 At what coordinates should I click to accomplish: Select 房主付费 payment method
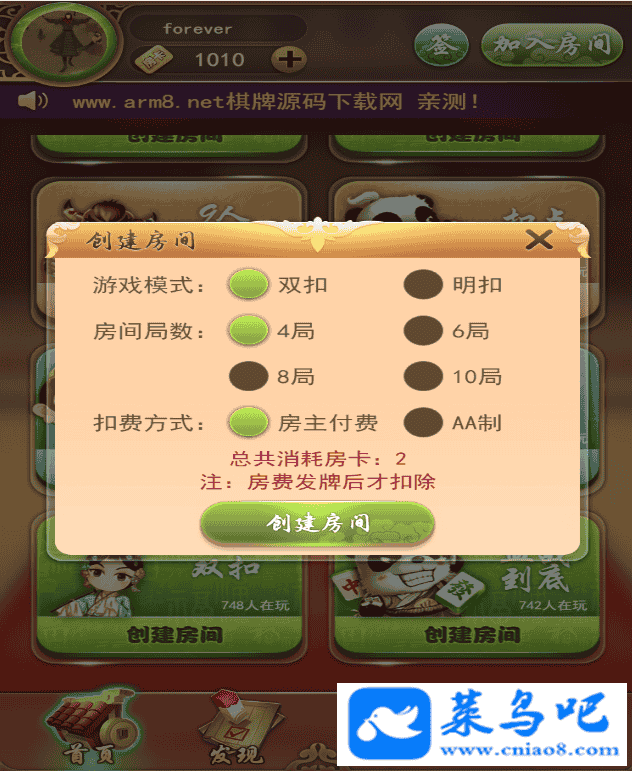(x=248, y=422)
